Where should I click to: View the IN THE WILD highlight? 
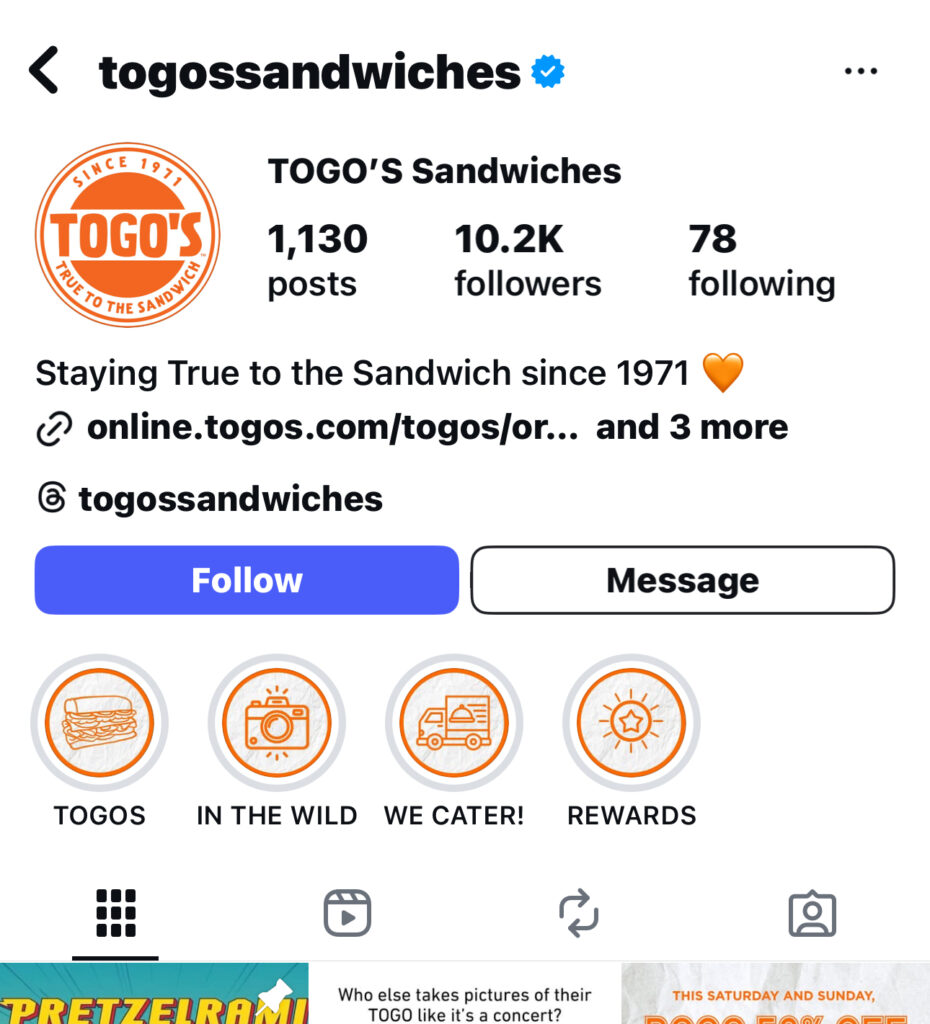(277, 723)
